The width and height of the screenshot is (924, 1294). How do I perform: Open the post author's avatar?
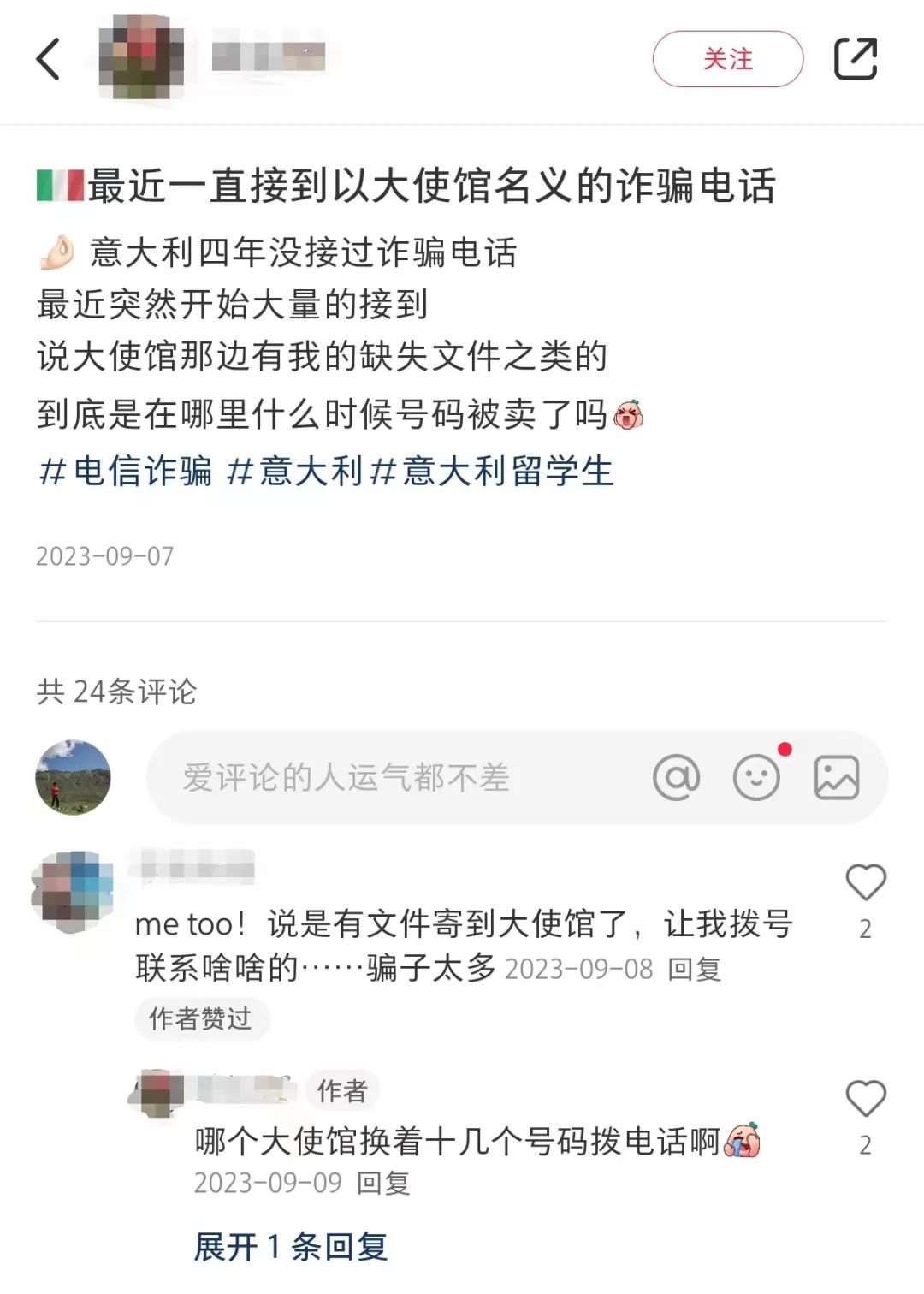(142, 58)
